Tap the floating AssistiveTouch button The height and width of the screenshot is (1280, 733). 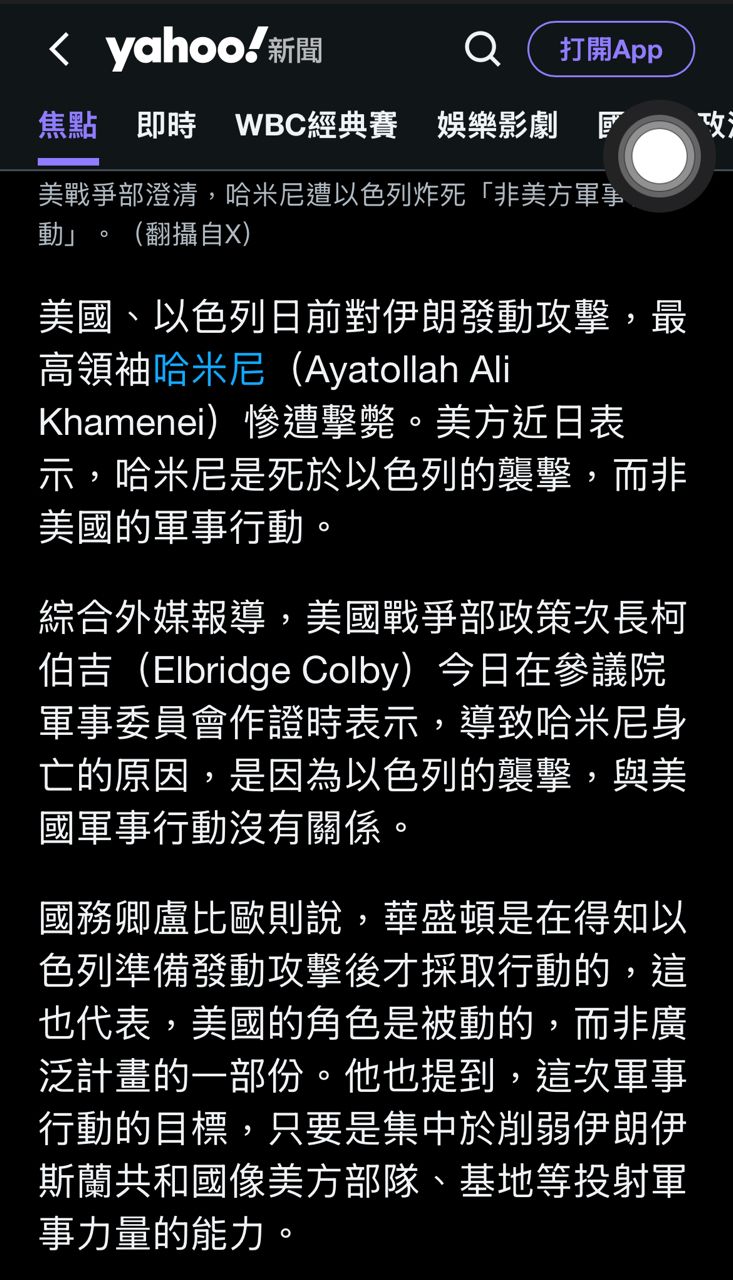point(659,157)
